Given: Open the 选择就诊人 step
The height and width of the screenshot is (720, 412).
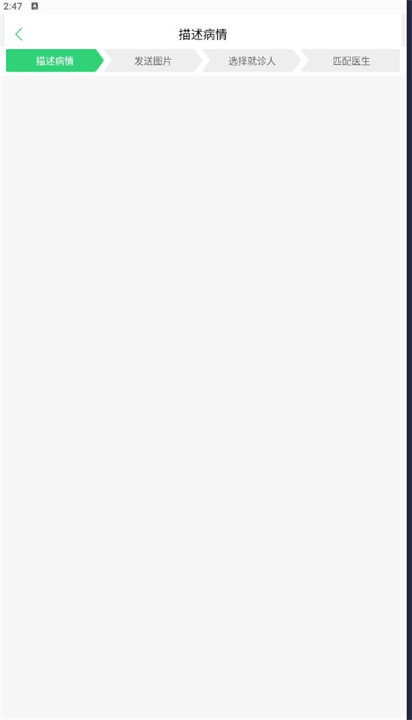Looking at the screenshot, I should 252,61.
